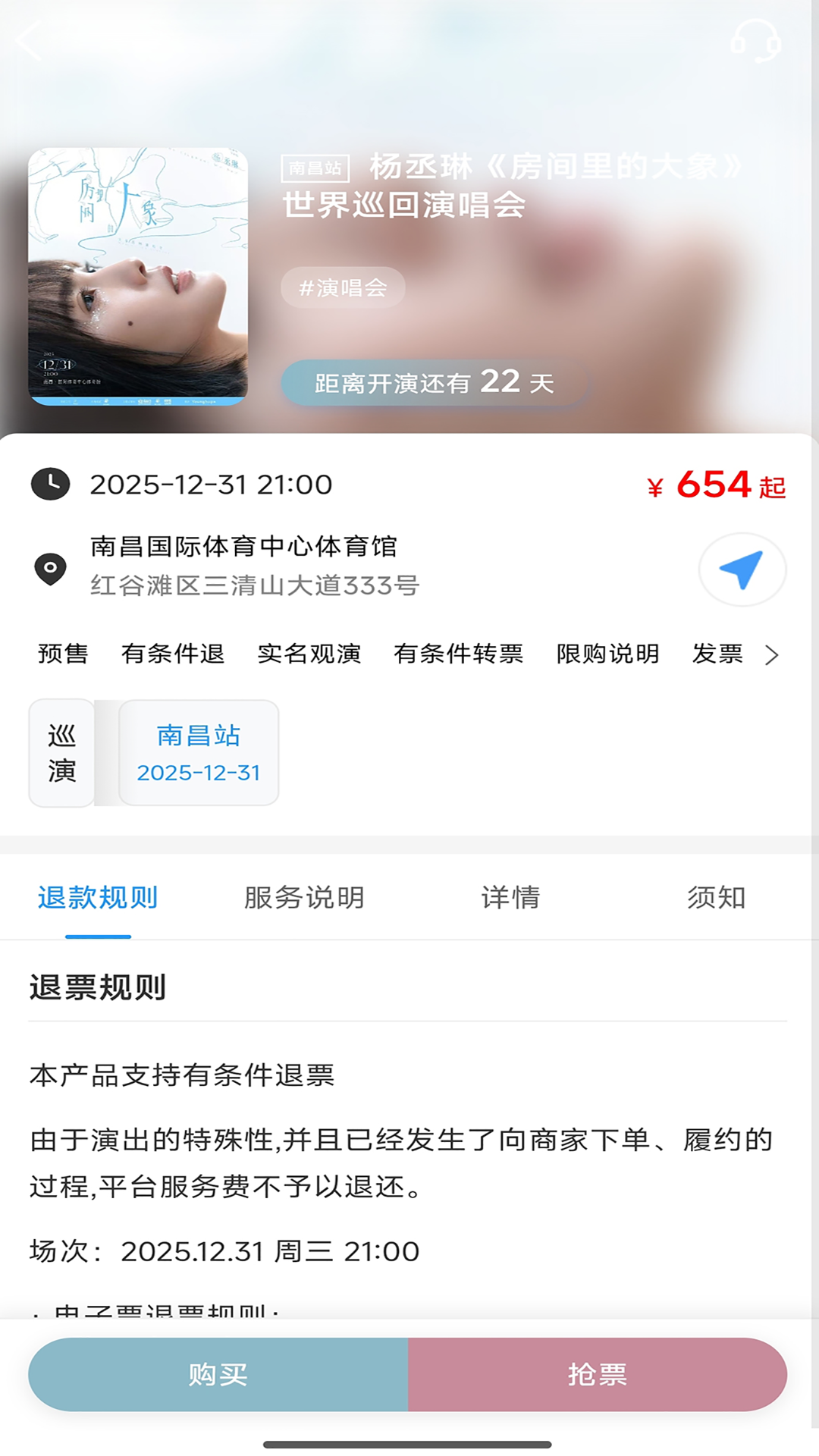Toggle the 实名观演 policy chip
The height and width of the screenshot is (1456, 819).
[310, 654]
